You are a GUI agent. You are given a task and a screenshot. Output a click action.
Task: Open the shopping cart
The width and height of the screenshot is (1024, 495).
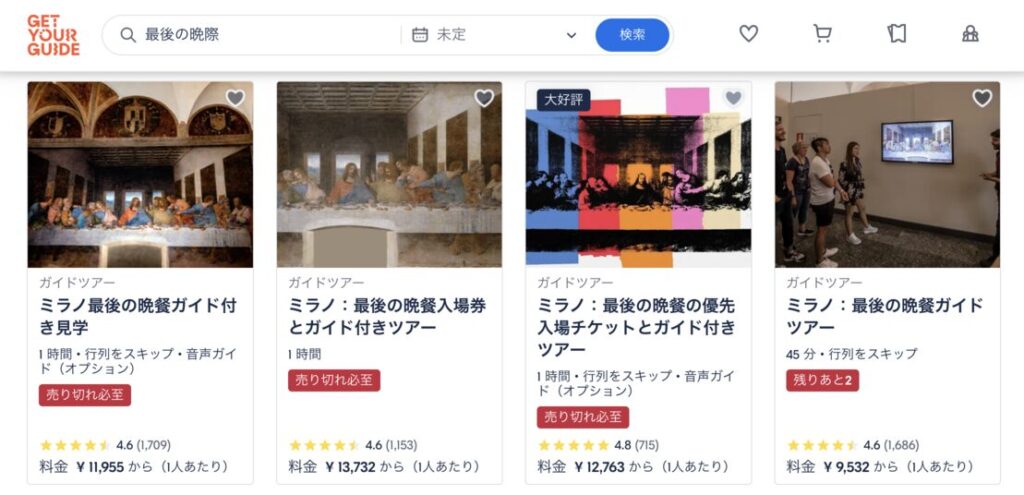(x=822, y=34)
